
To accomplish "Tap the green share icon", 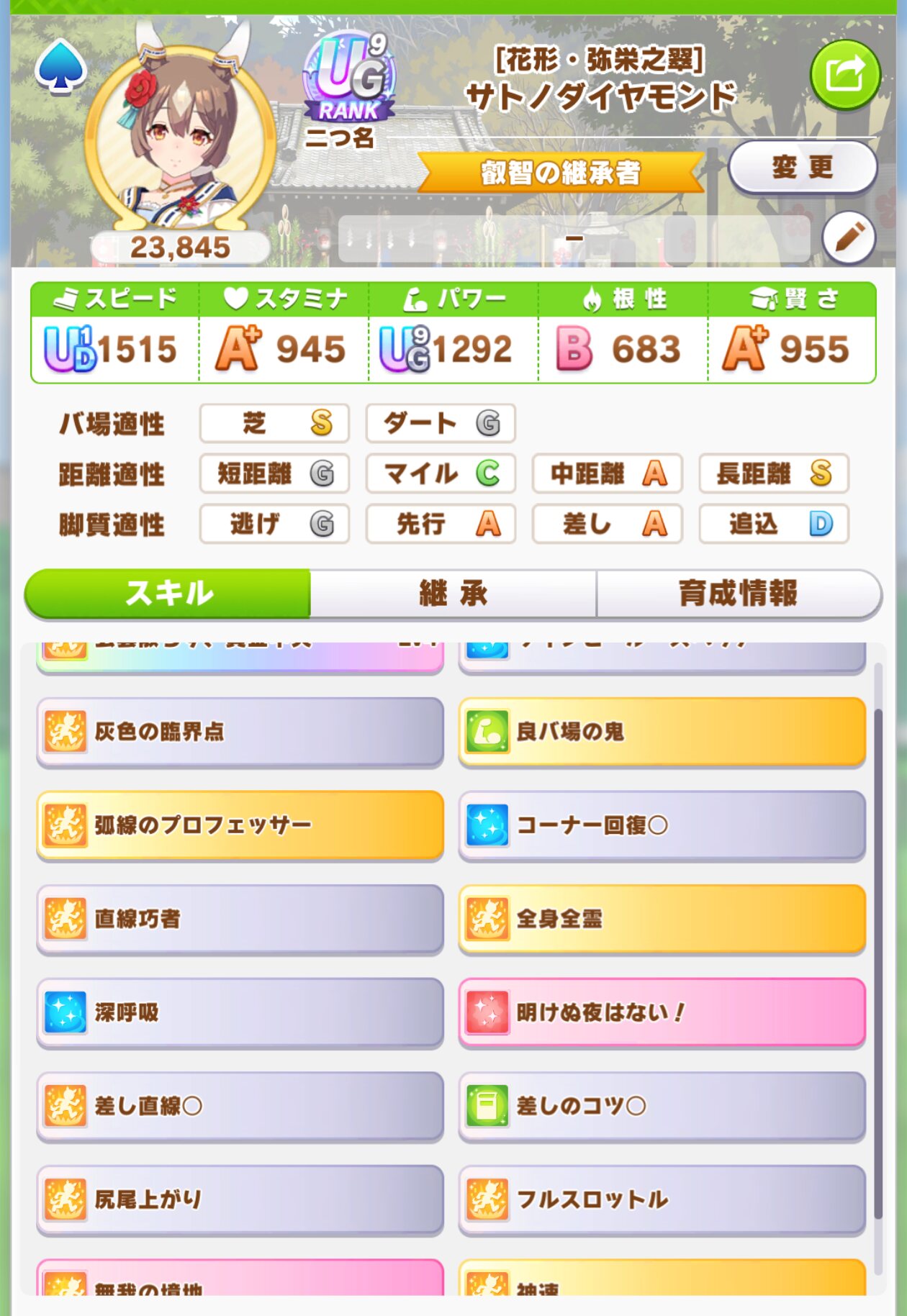I will pyautogui.click(x=844, y=75).
